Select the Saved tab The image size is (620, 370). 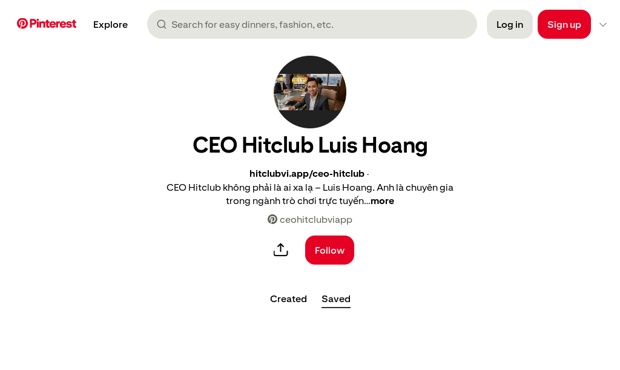(336, 299)
